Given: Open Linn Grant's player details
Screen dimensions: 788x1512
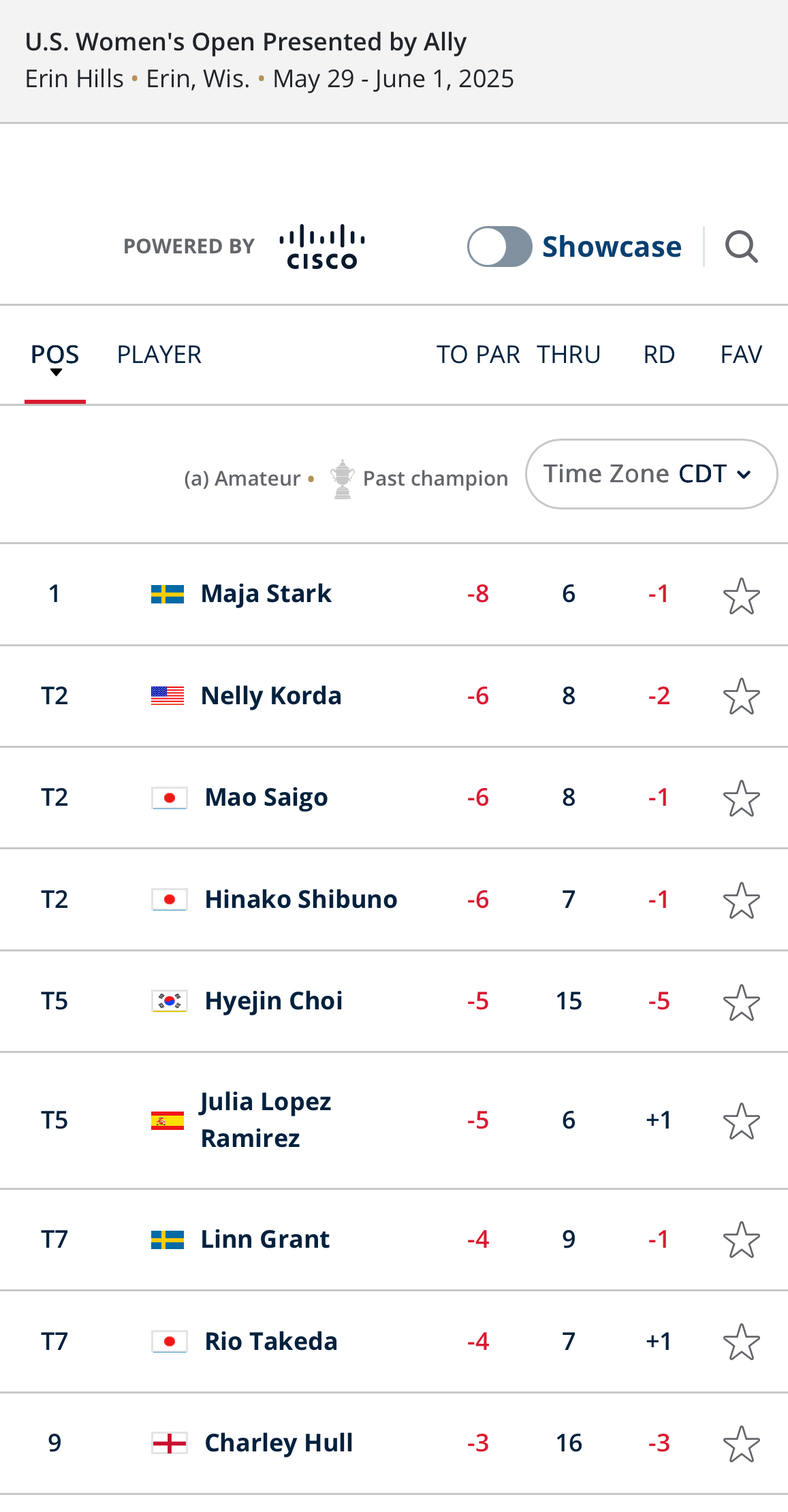Looking at the screenshot, I should point(394,1240).
